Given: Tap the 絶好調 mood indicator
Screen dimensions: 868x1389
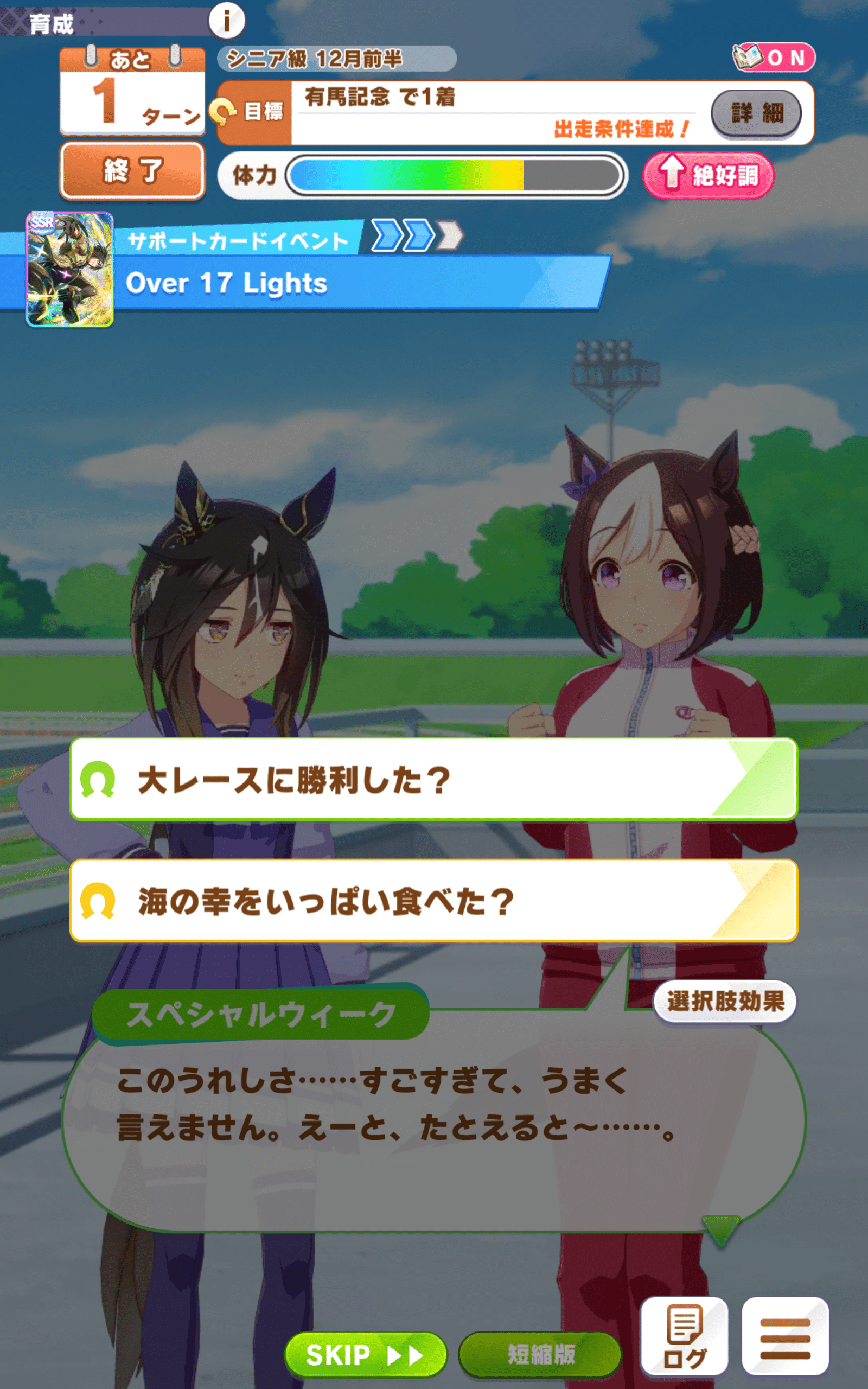Looking at the screenshot, I should point(709,175).
